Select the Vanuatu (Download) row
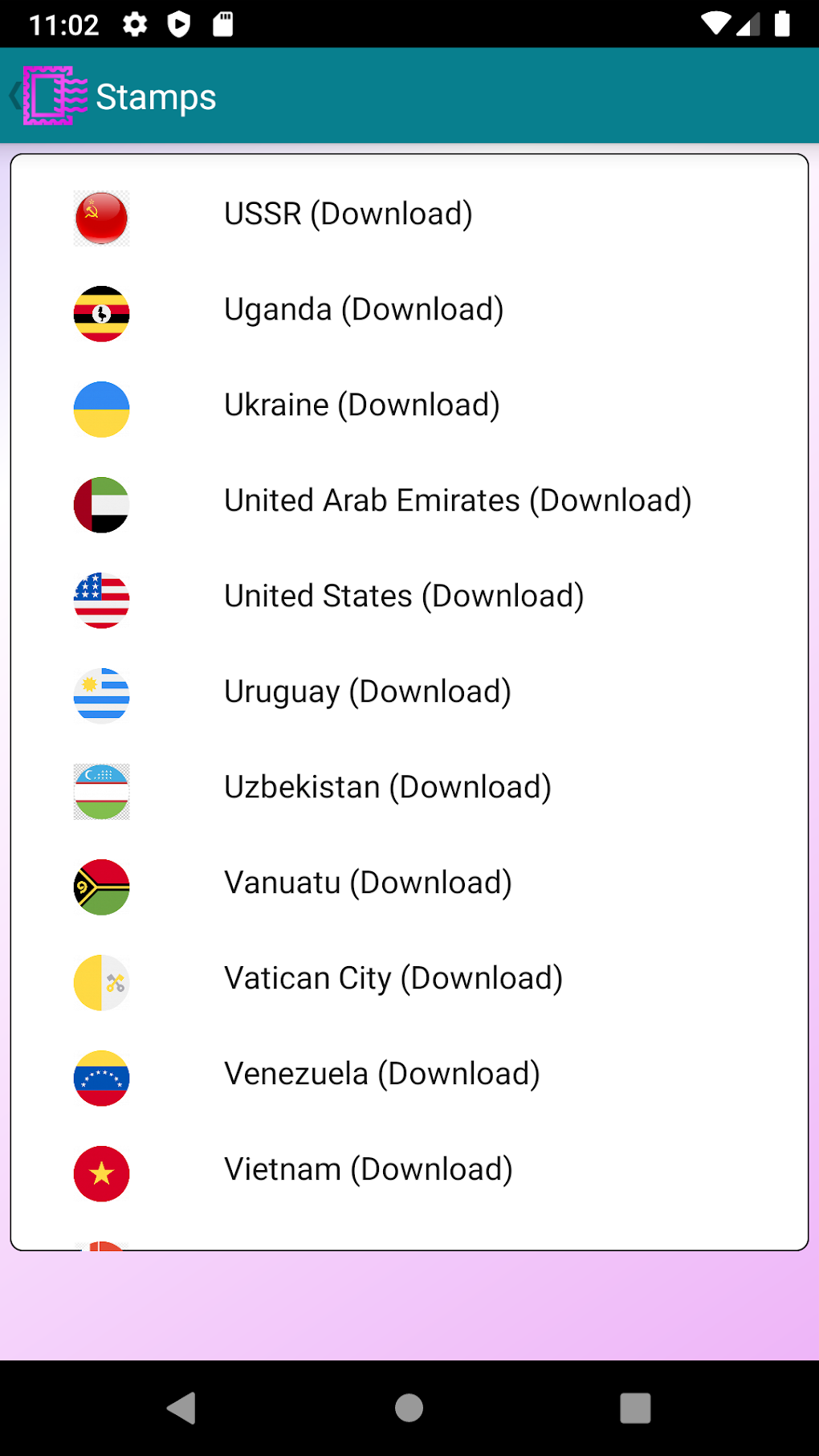Viewport: 819px width, 1456px height. point(367,883)
